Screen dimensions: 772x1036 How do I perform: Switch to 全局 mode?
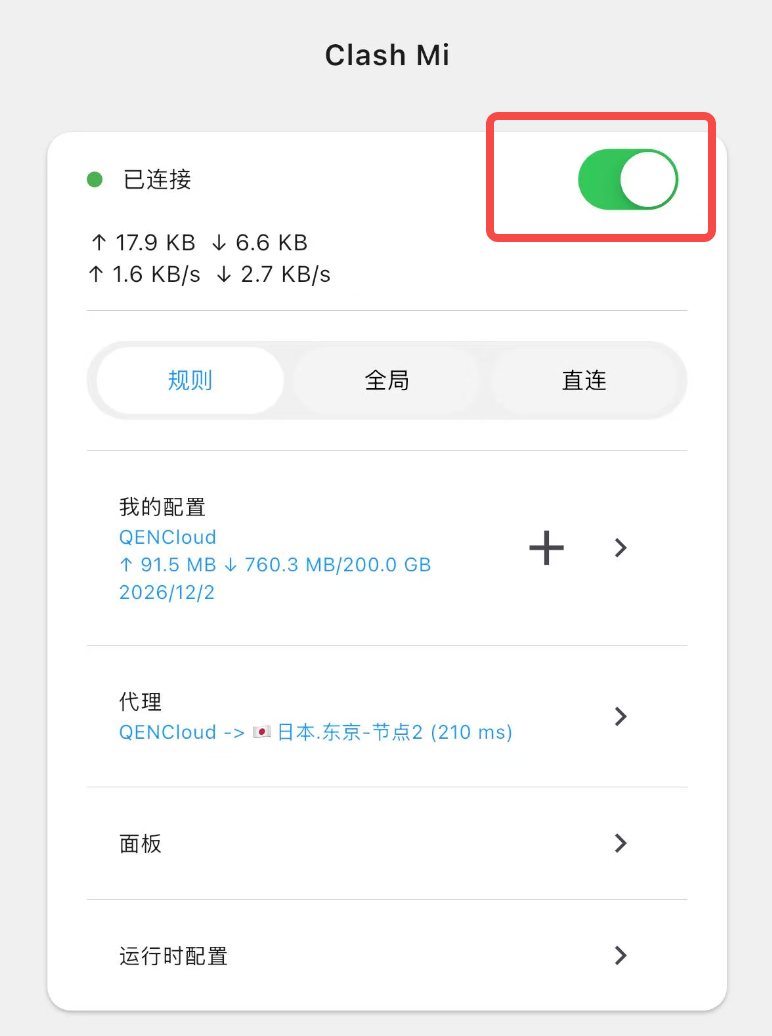pos(387,380)
